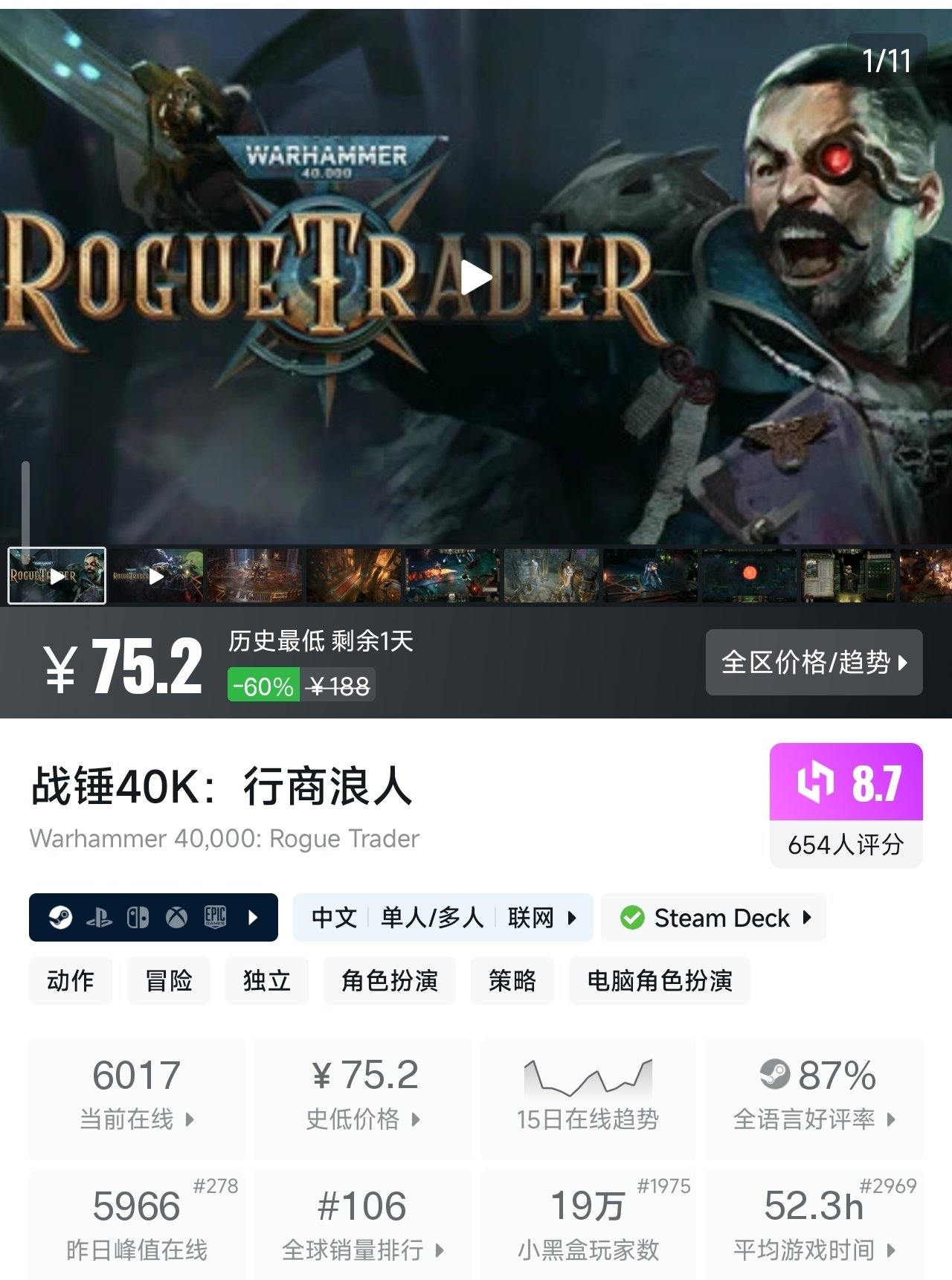Select the 策略 genre tag
The image size is (952, 1280).
click(x=512, y=980)
